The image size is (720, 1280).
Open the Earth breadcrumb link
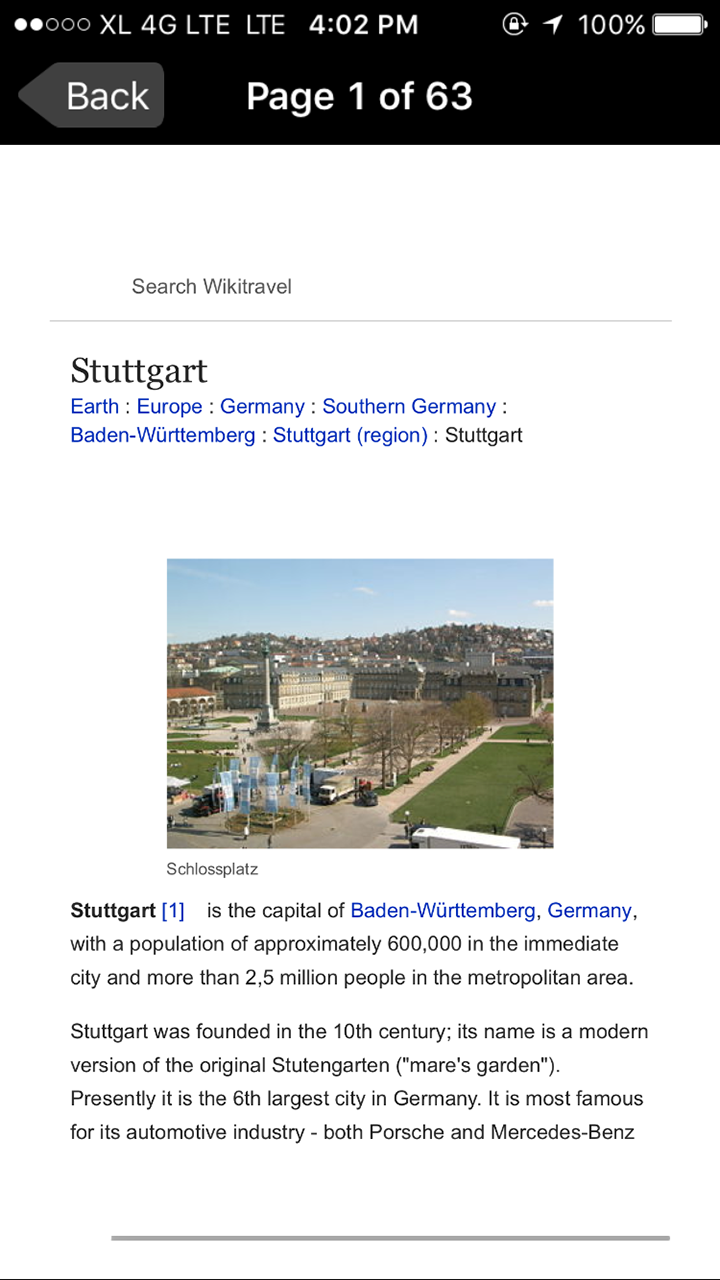[95, 407]
